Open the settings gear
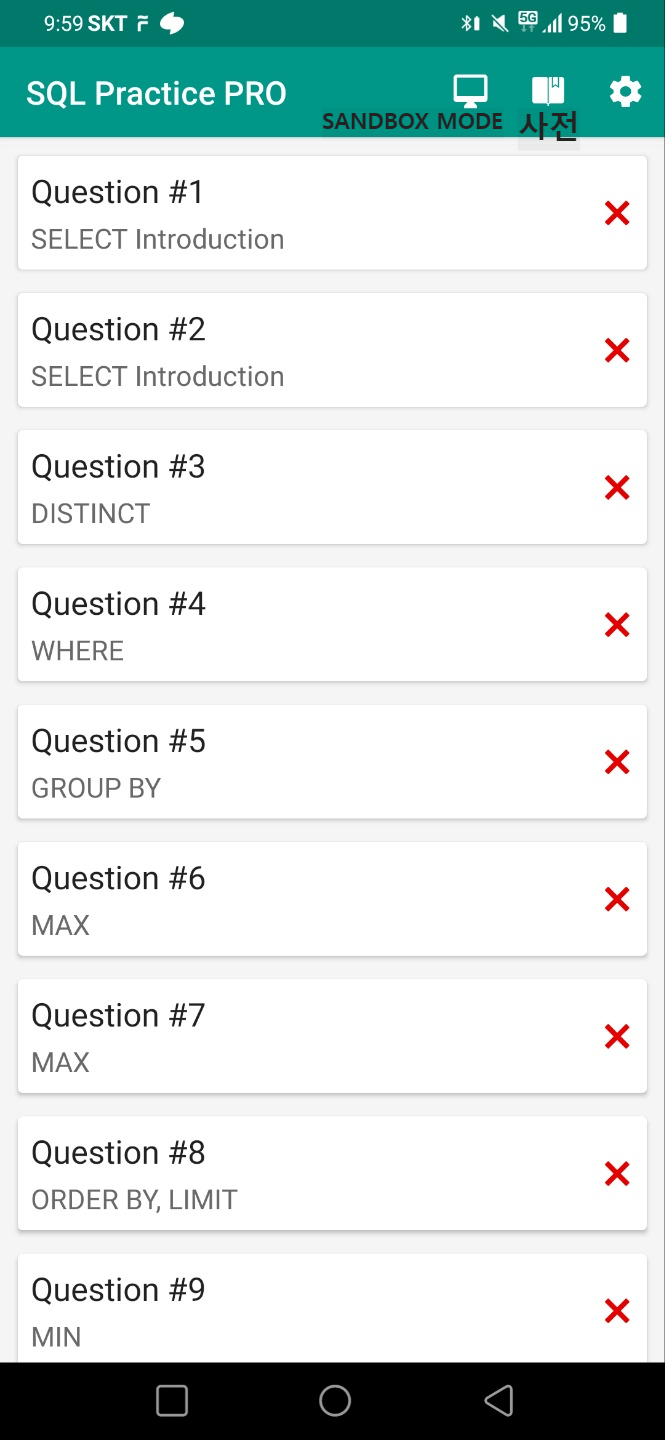This screenshot has width=665, height=1440. click(x=625, y=93)
